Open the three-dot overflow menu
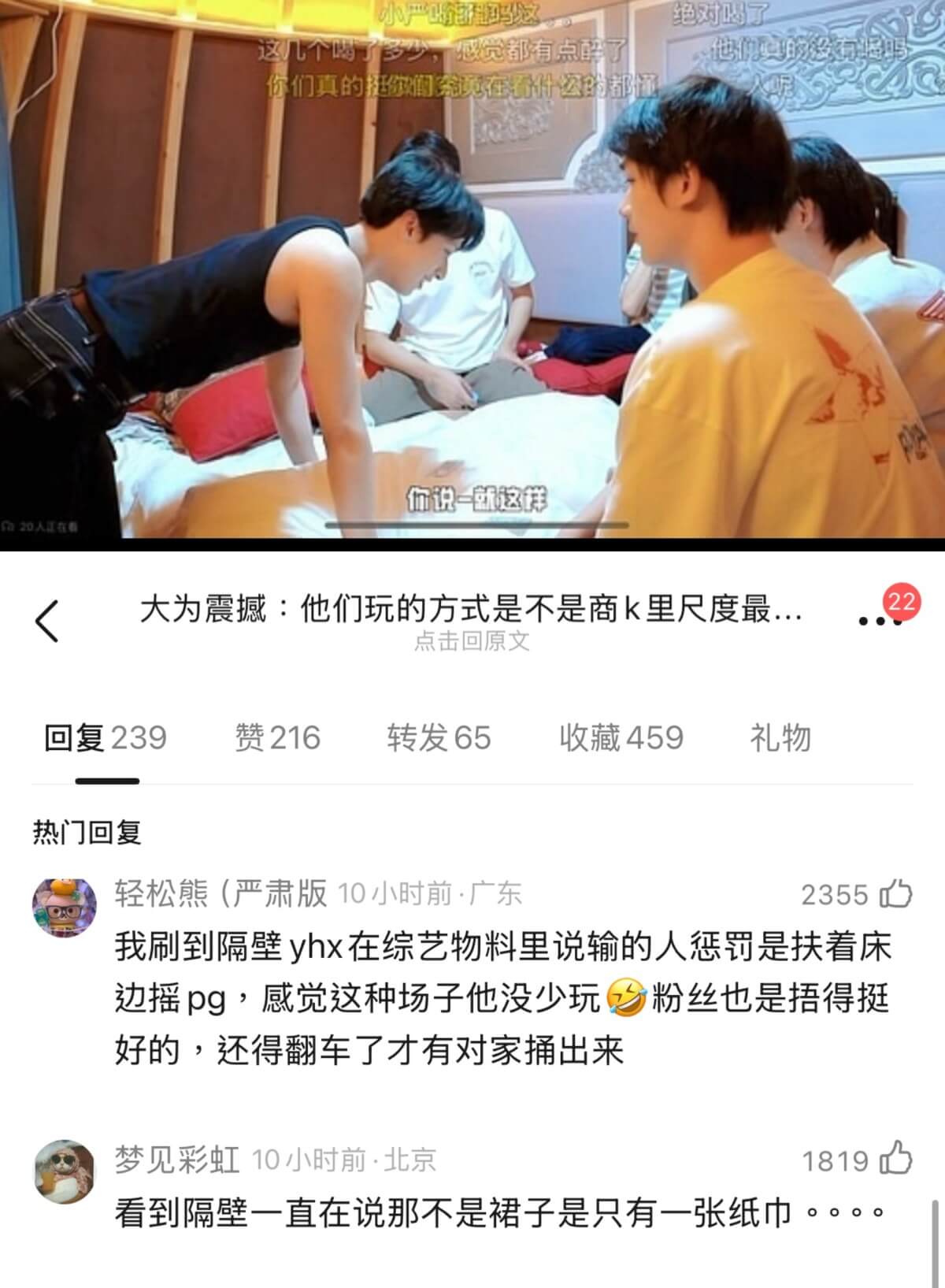Image resolution: width=945 pixels, height=1288 pixels. pos(880,621)
